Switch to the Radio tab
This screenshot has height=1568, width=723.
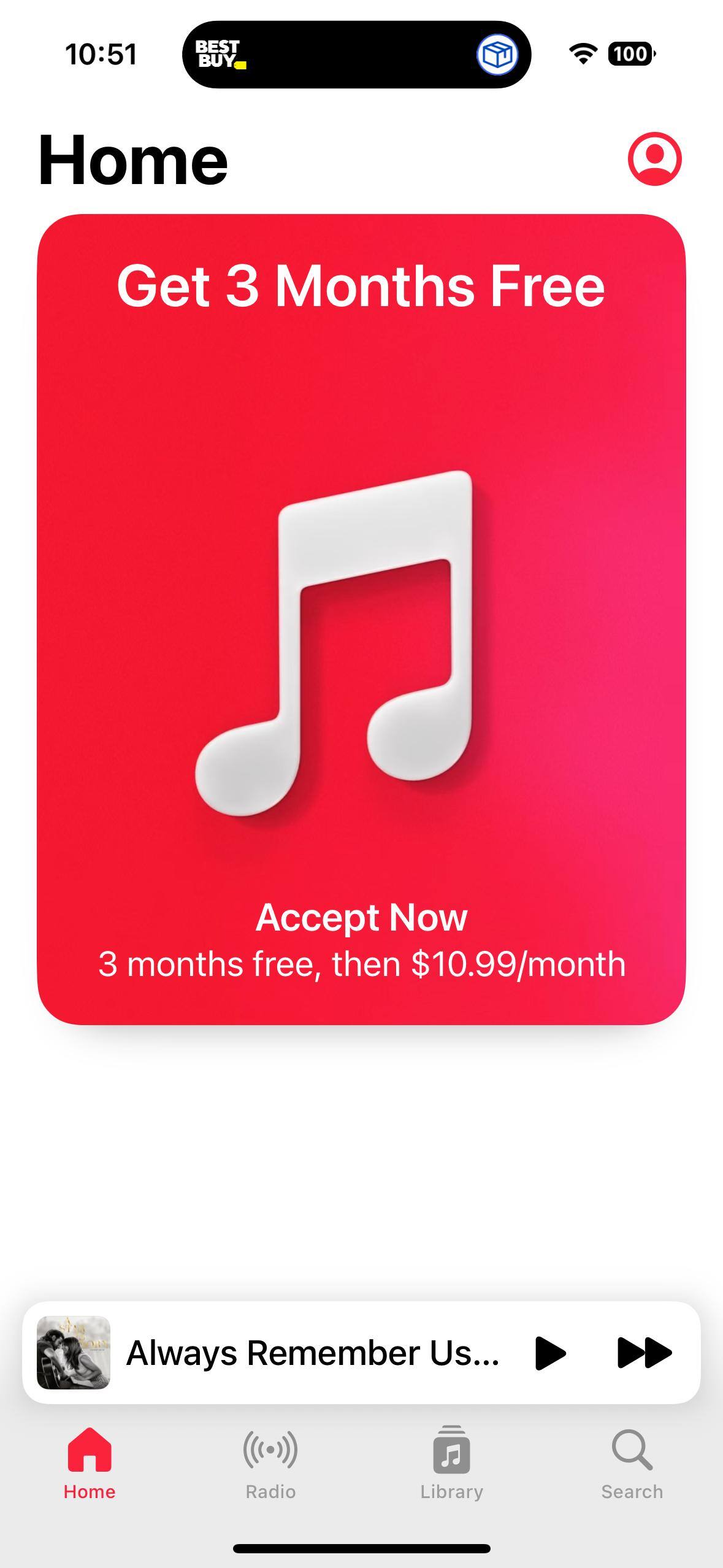tap(270, 1463)
